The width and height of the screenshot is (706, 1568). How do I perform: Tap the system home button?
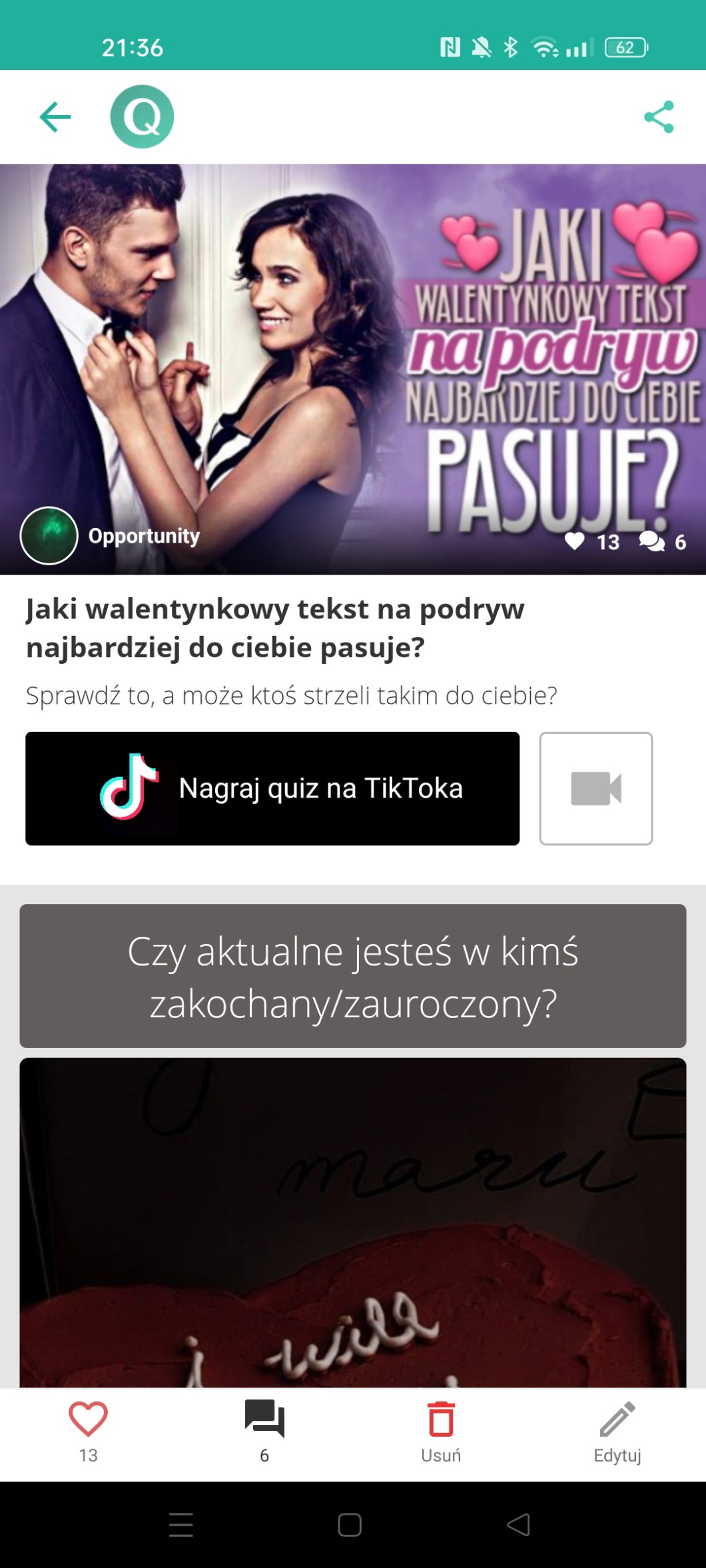(350, 1525)
